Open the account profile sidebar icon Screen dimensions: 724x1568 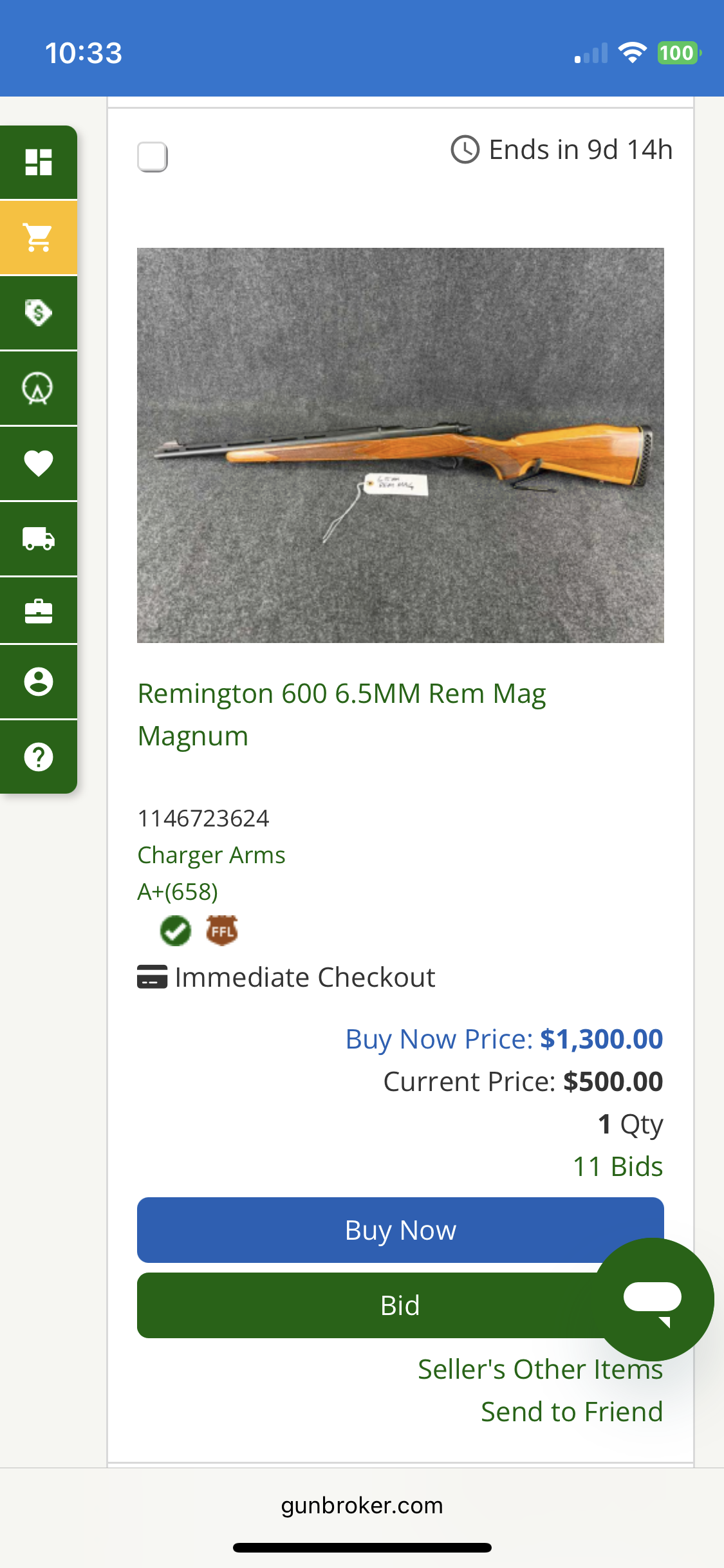(x=39, y=682)
